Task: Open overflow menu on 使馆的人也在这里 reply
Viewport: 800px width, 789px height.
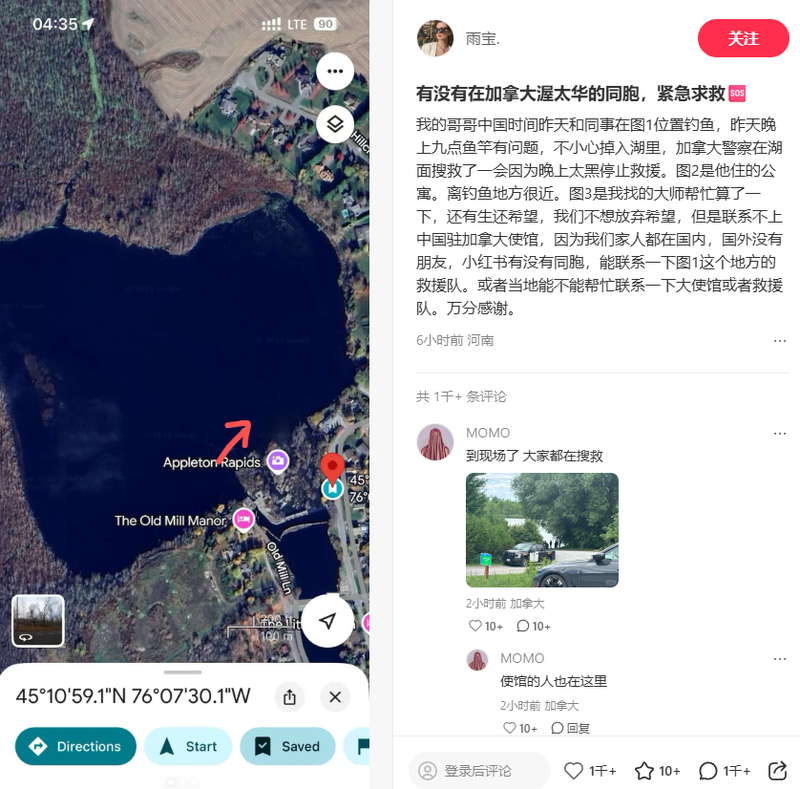Action: (x=779, y=658)
